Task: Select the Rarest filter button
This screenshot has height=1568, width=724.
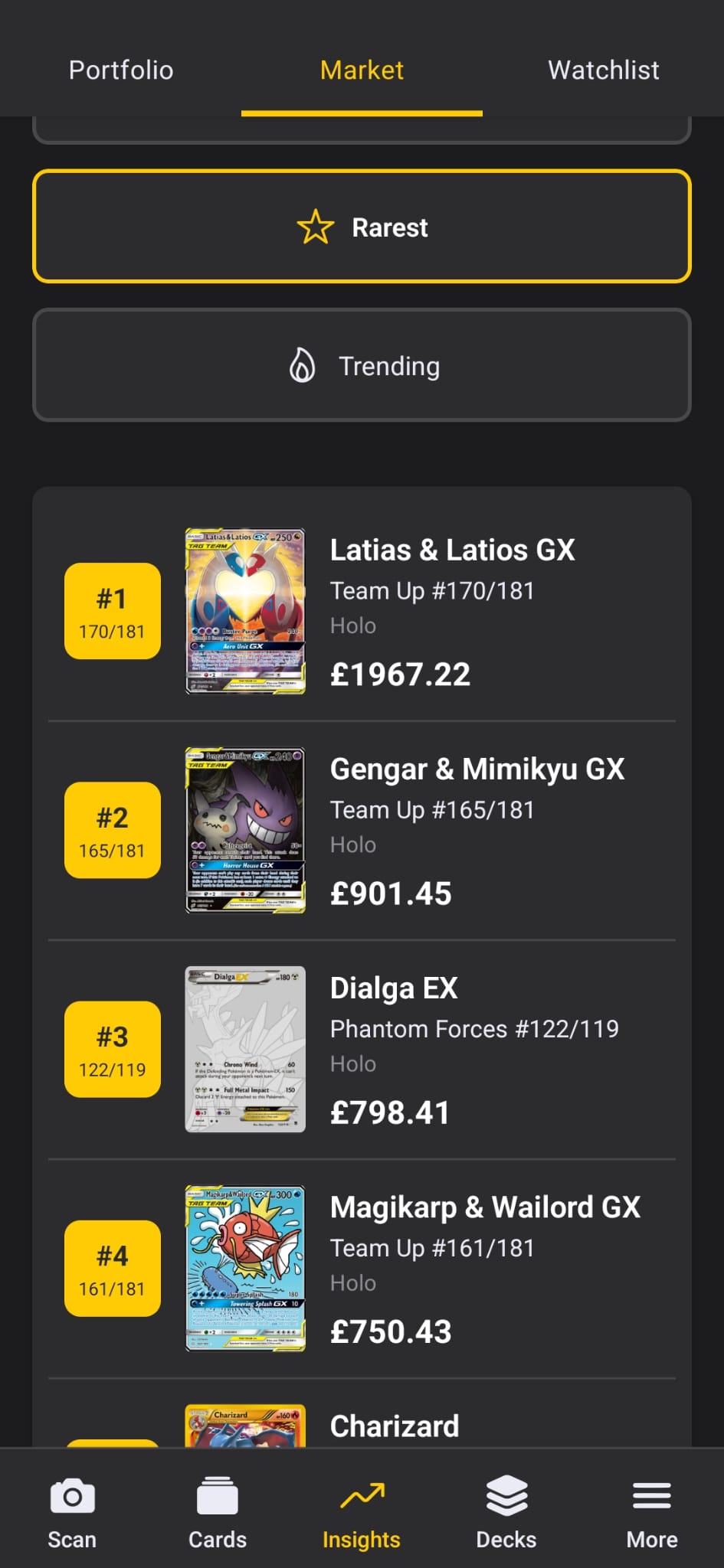Action: [x=362, y=227]
